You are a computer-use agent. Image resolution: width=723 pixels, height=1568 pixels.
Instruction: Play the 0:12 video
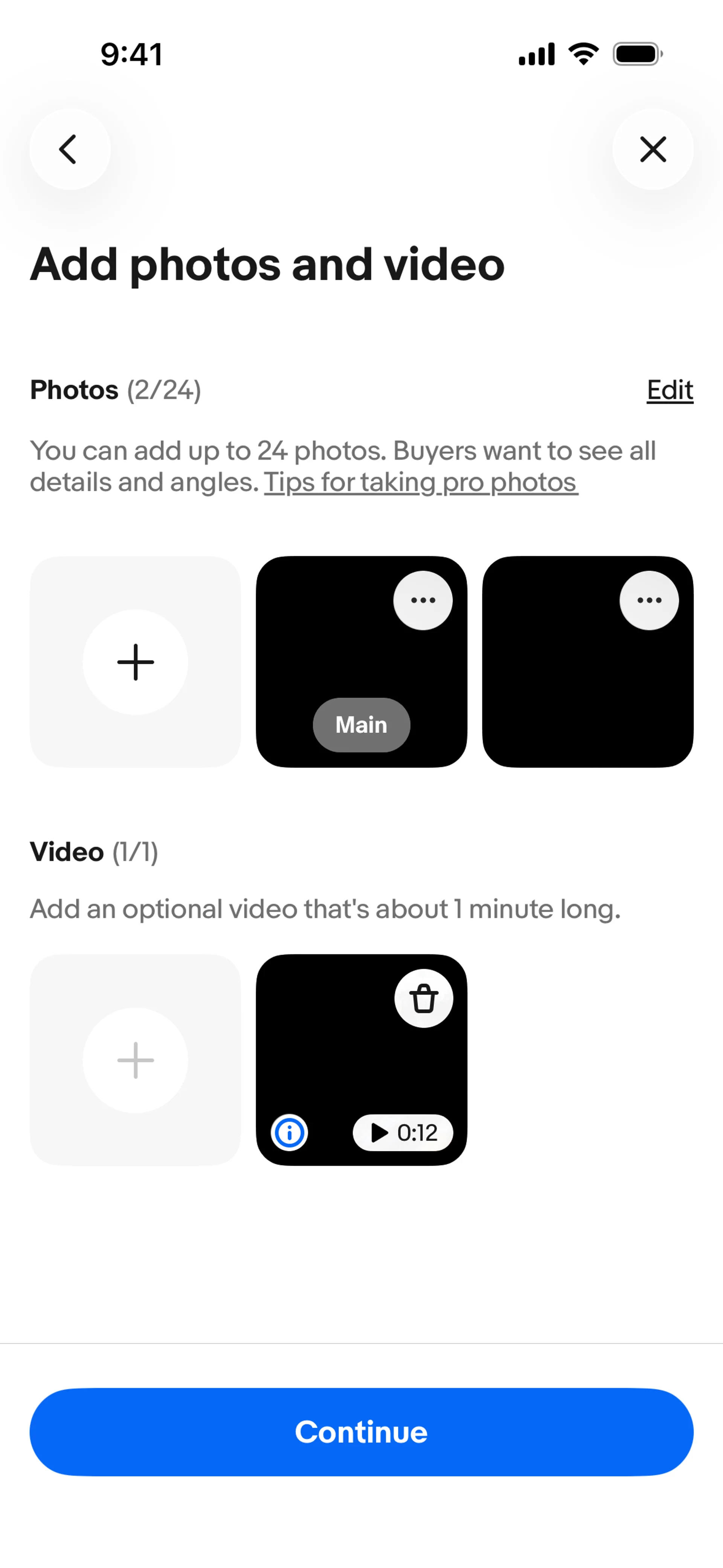[x=403, y=1133]
